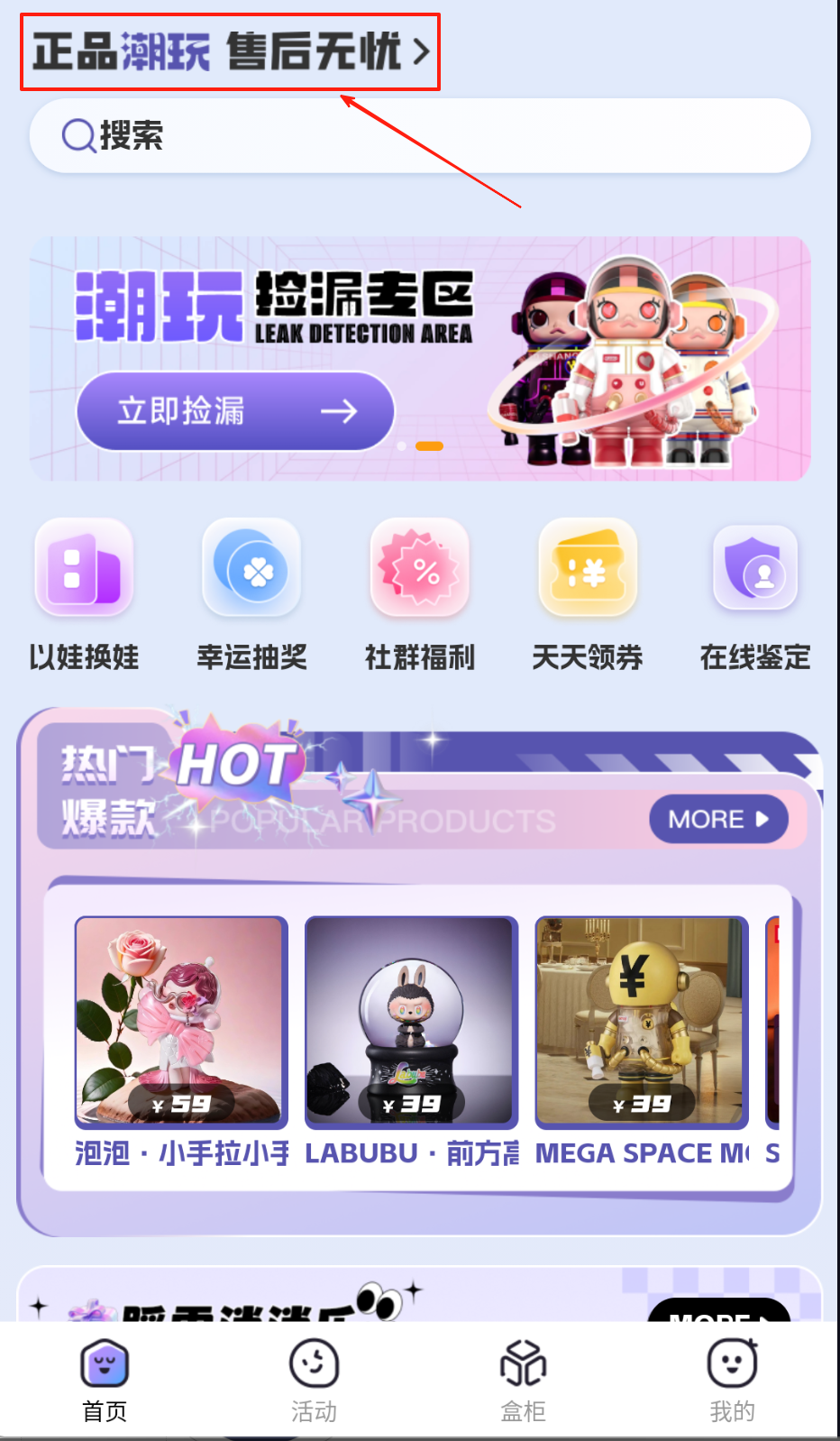The height and width of the screenshot is (1441, 840).
Task: Tap the 立即捡漏 button
Action: tap(236, 411)
